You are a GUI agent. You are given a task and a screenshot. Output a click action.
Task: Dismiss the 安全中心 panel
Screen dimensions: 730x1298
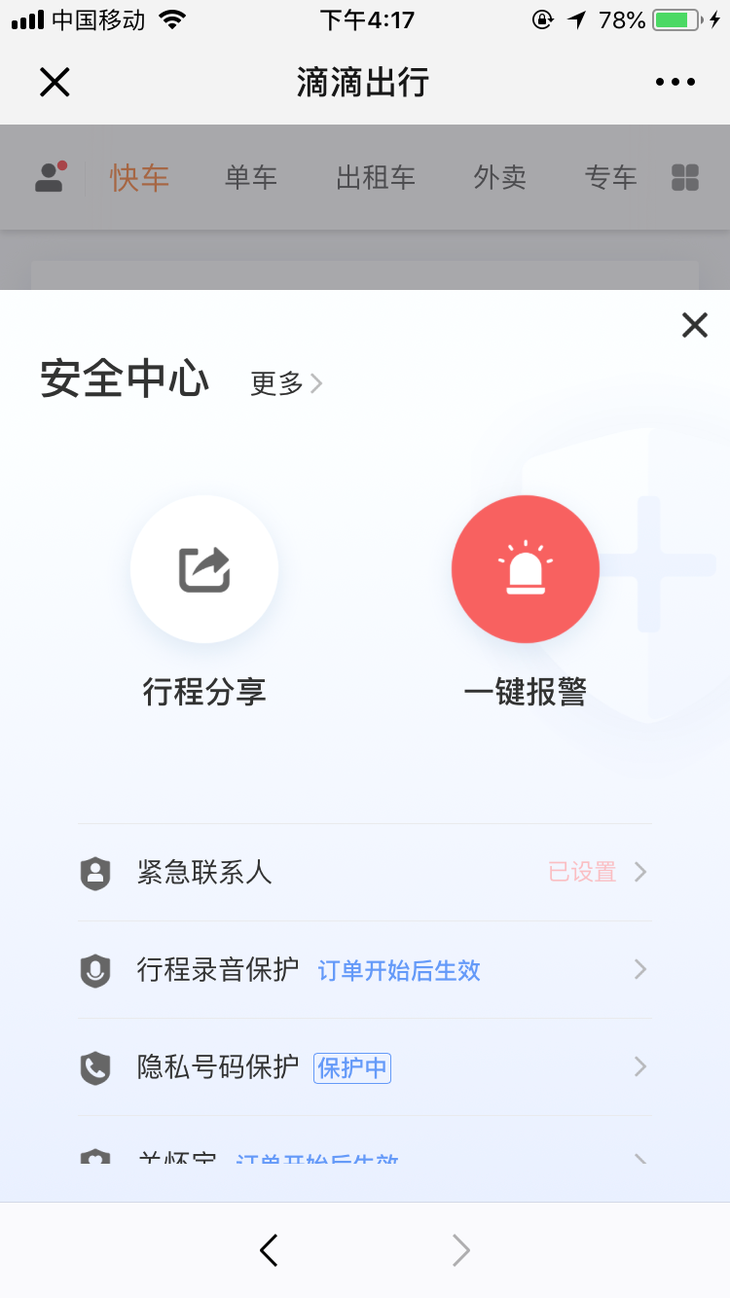pyautogui.click(x=694, y=325)
